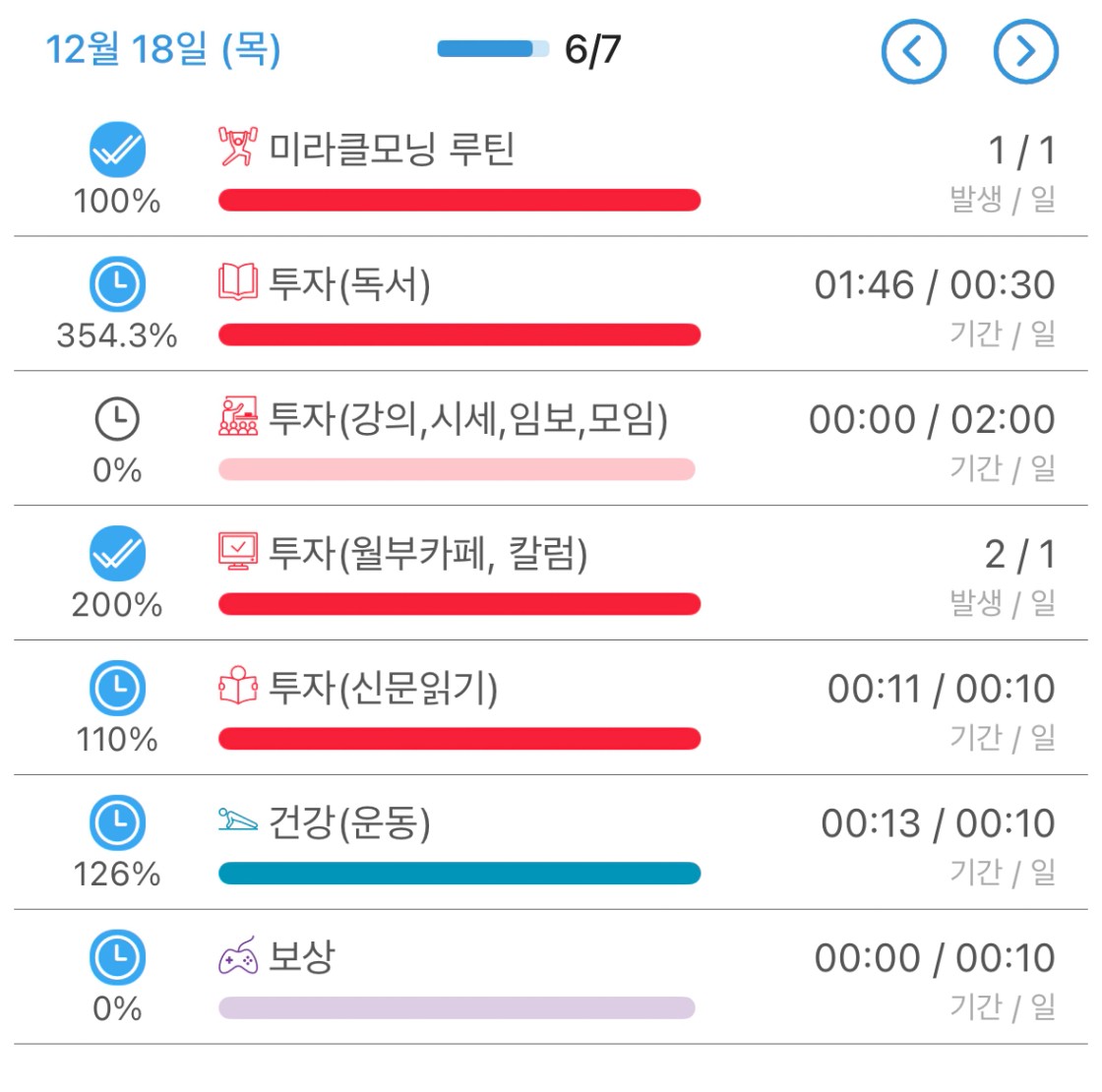
Task: Tap the timer icon for 투자(신문읽기)
Action: [117, 689]
